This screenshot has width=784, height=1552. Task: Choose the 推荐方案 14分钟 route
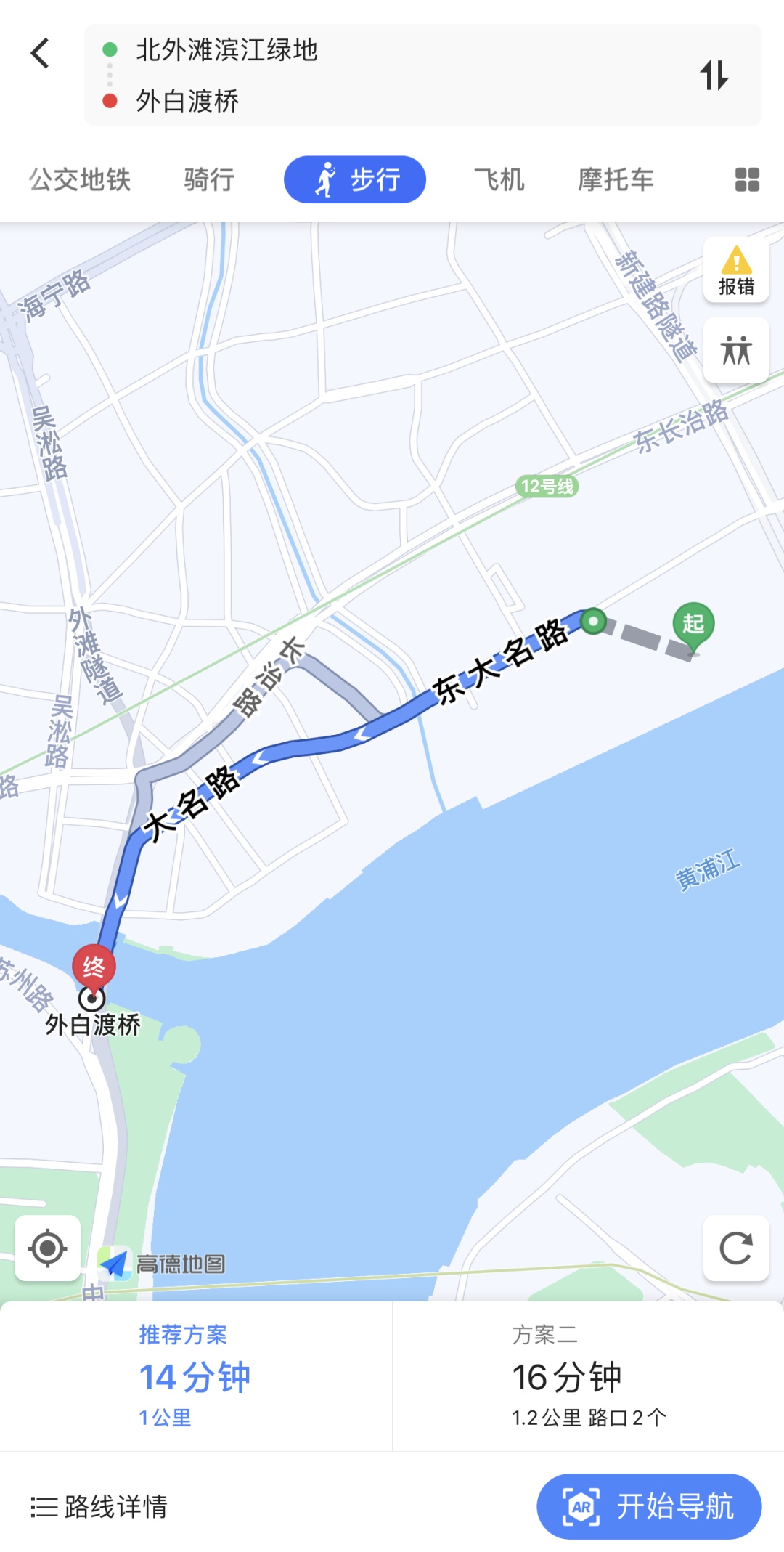195,1376
